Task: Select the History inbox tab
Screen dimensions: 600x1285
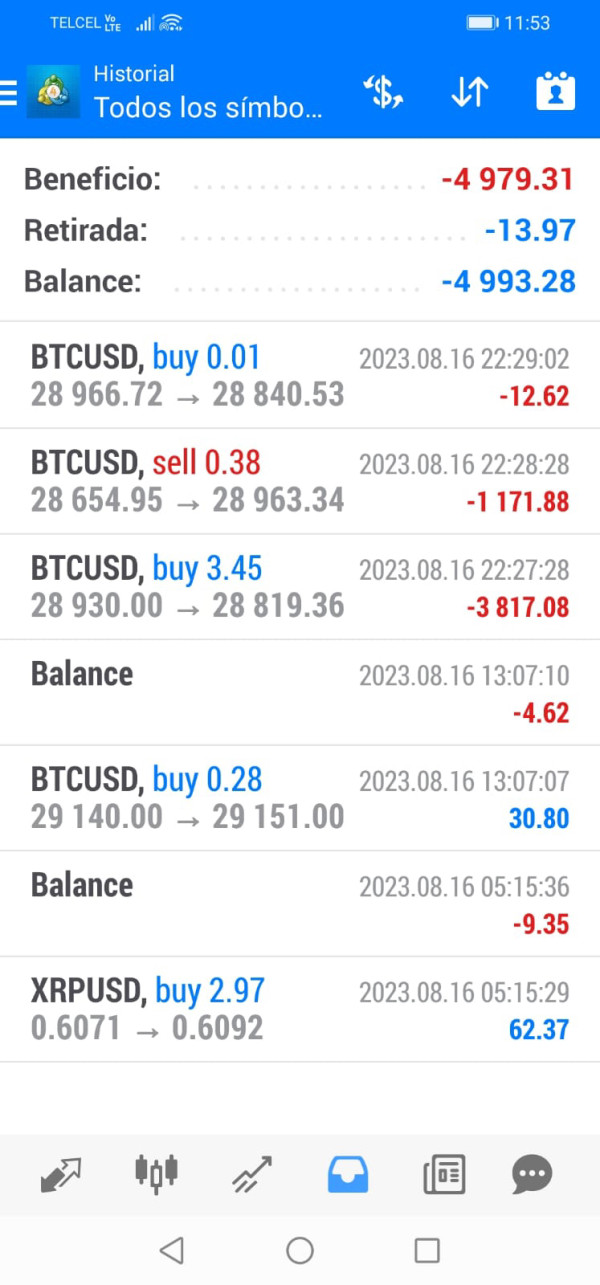Action: [x=348, y=1174]
